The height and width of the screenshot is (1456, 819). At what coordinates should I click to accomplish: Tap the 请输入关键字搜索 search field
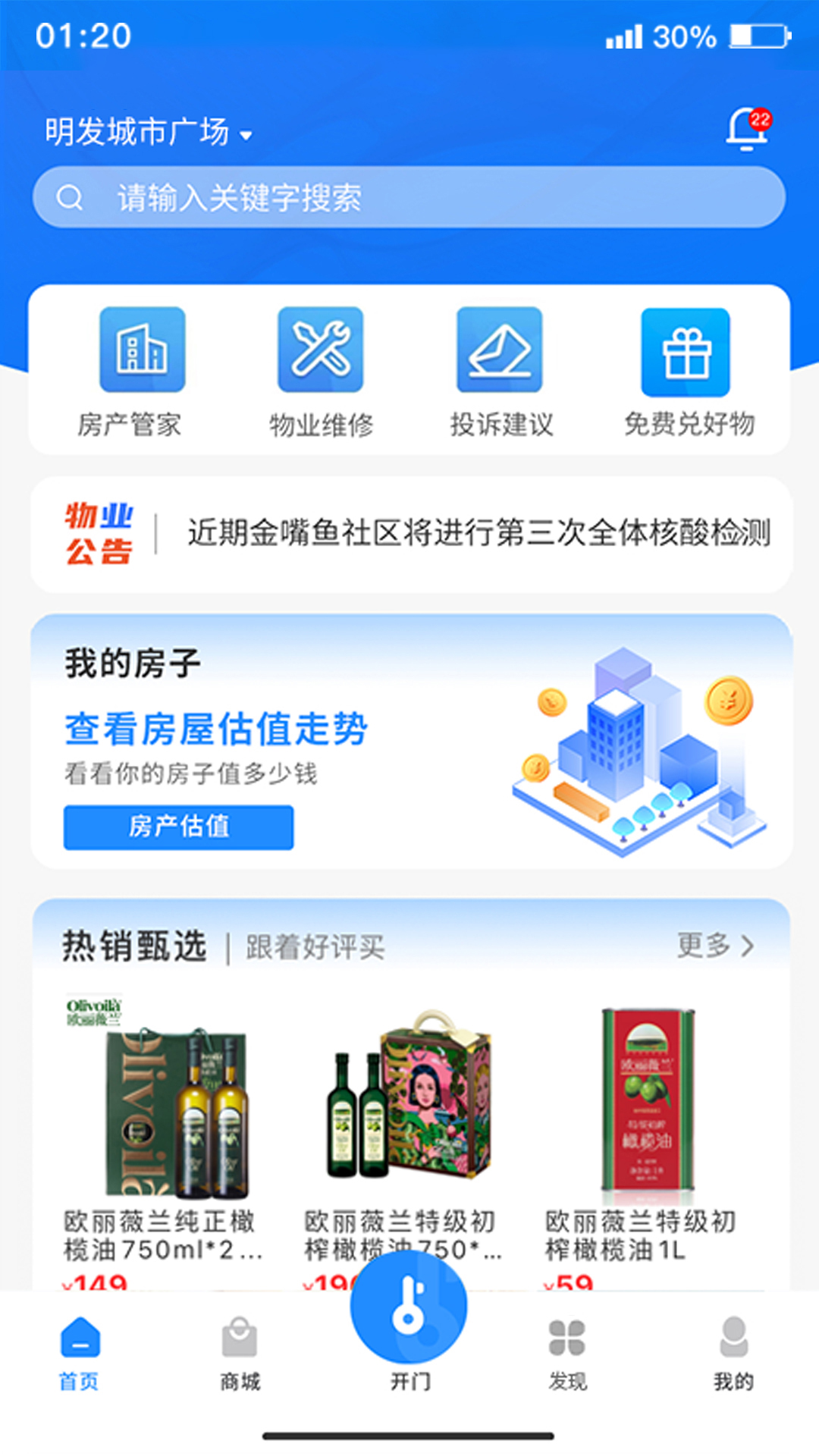(409, 197)
